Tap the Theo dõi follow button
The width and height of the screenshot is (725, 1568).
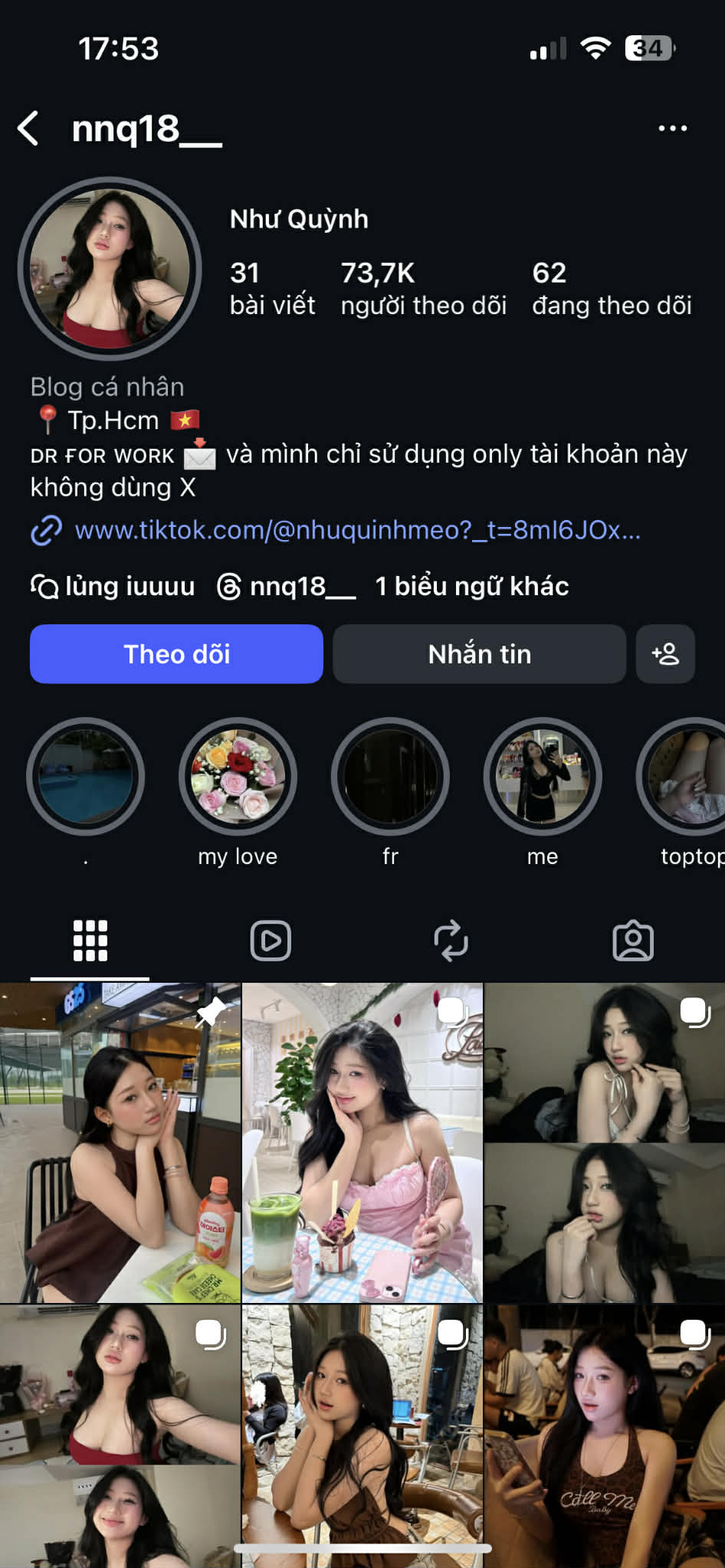(x=176, y=654)
